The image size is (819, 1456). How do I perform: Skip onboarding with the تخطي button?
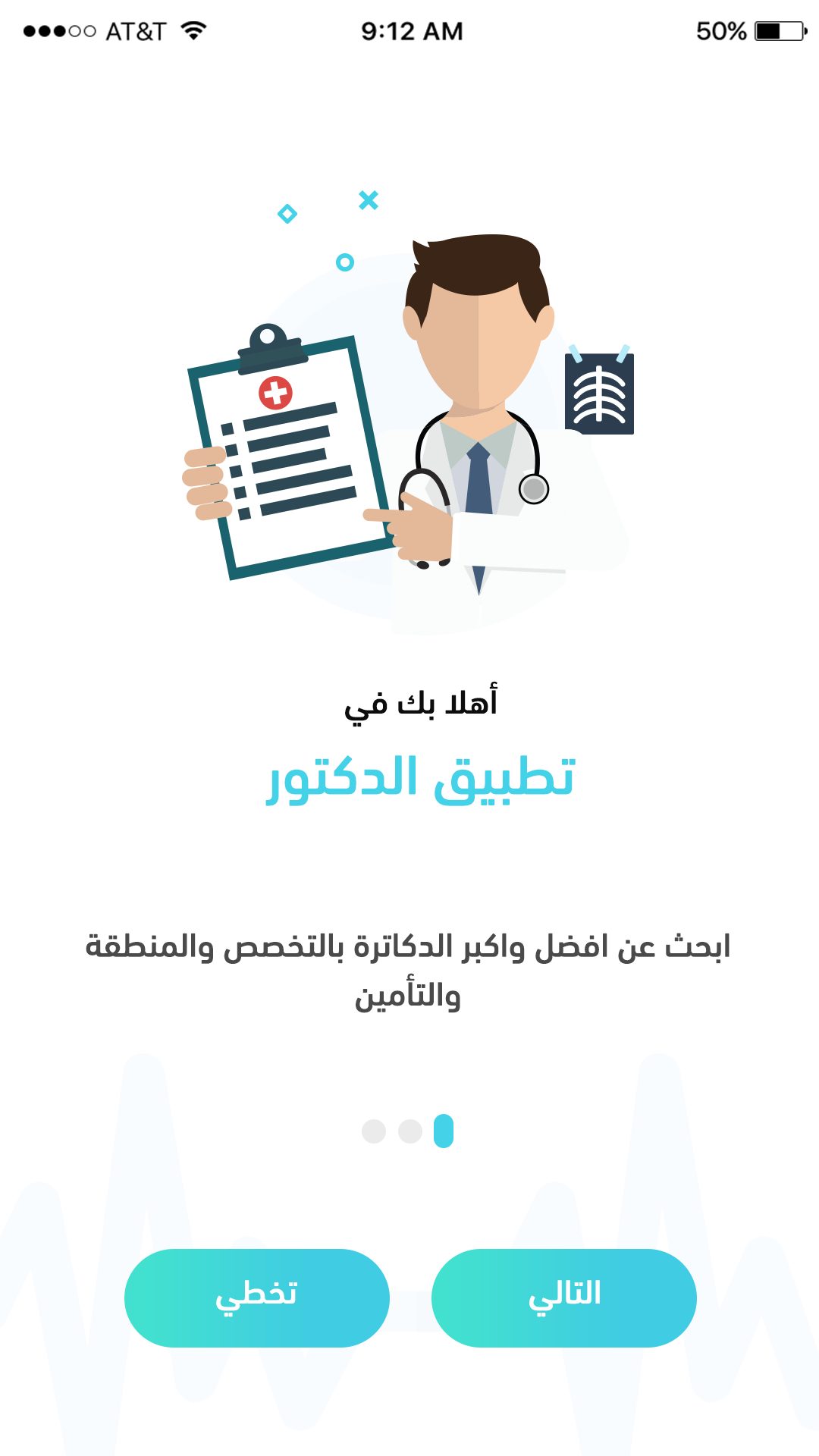click(x=256, y=1298)
